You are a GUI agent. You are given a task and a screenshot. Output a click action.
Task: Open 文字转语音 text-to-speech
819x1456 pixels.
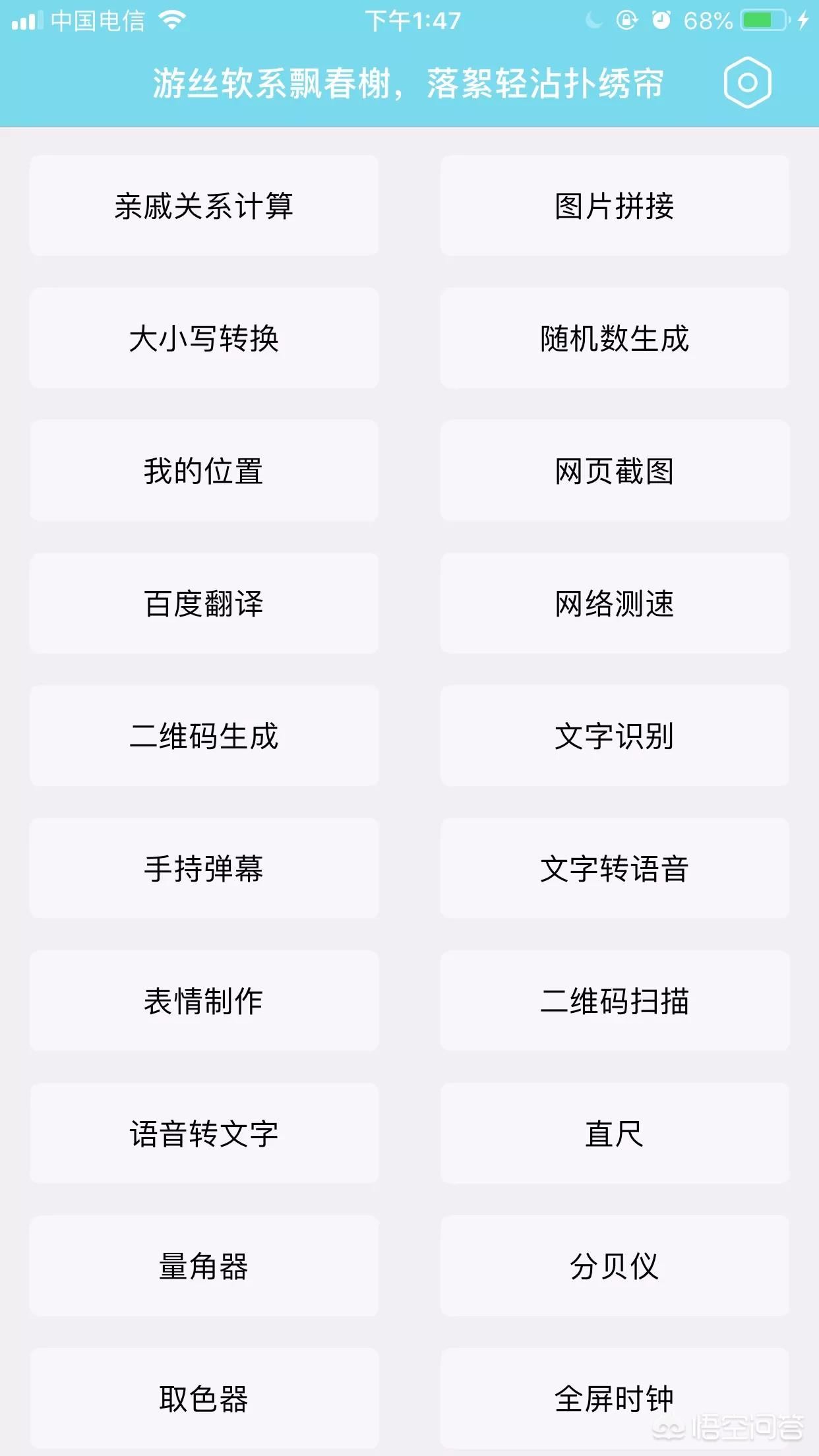pyautogui.click(x=615, y=870)
